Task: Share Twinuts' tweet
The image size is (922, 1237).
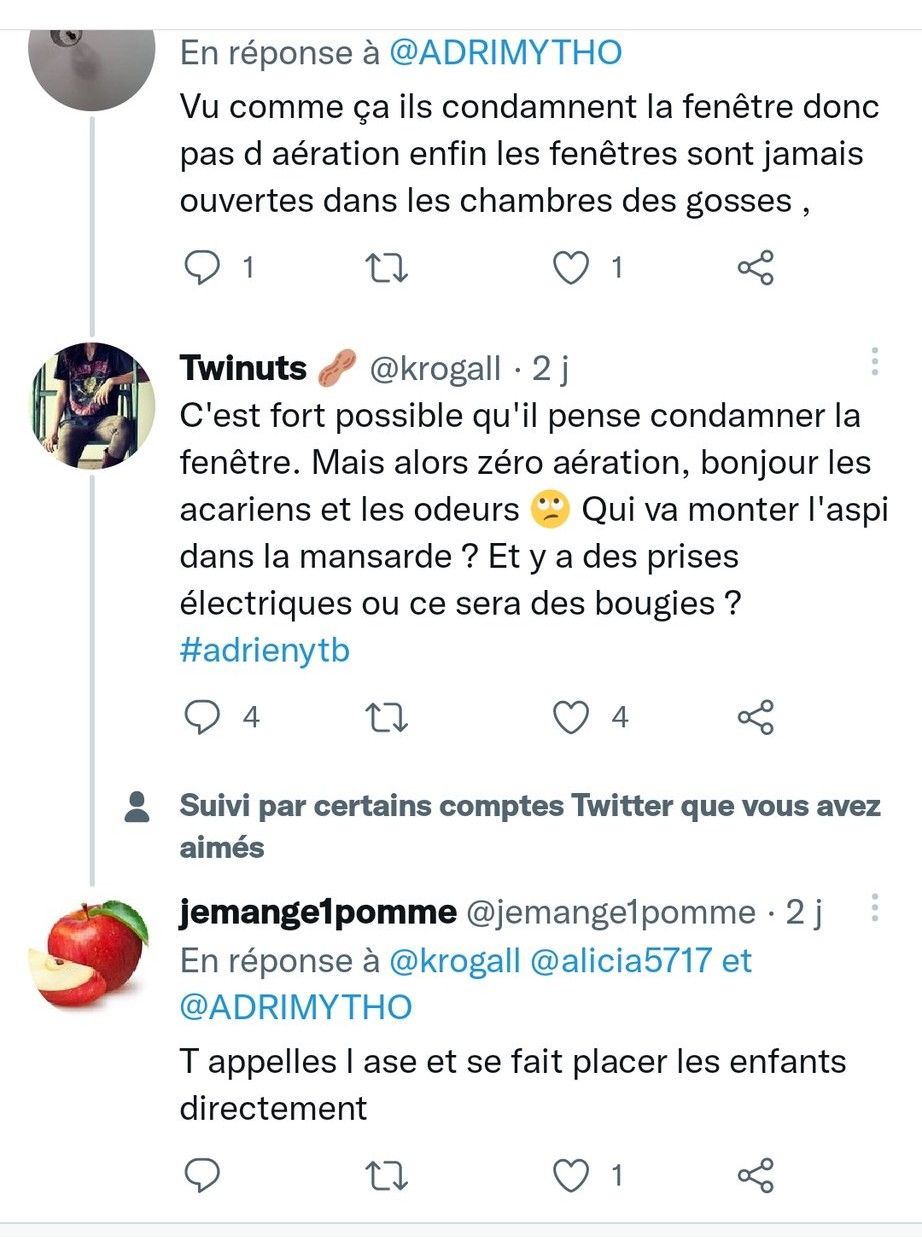Action: [x=755, y=716]
